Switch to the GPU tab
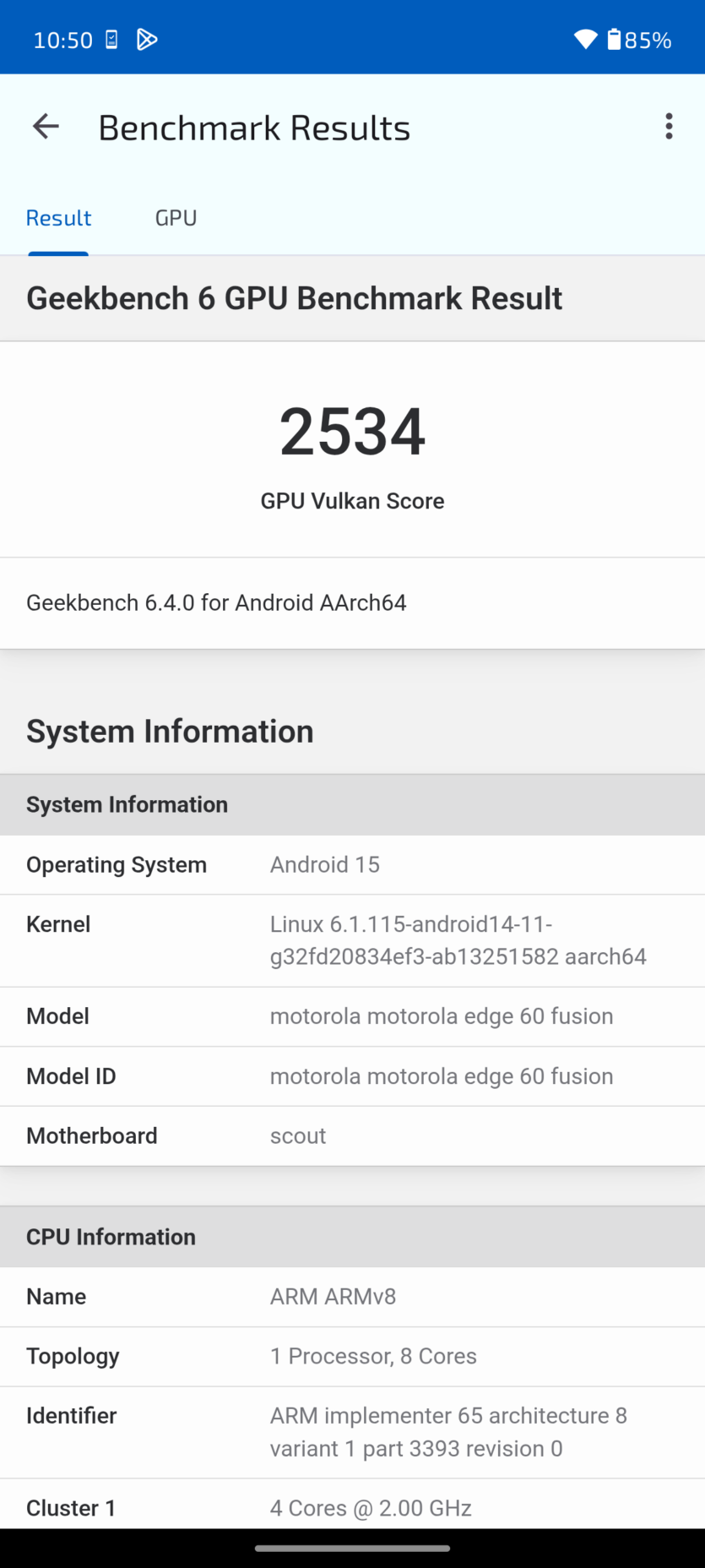Screen dimensions: 705x1568 pos(176,218)
